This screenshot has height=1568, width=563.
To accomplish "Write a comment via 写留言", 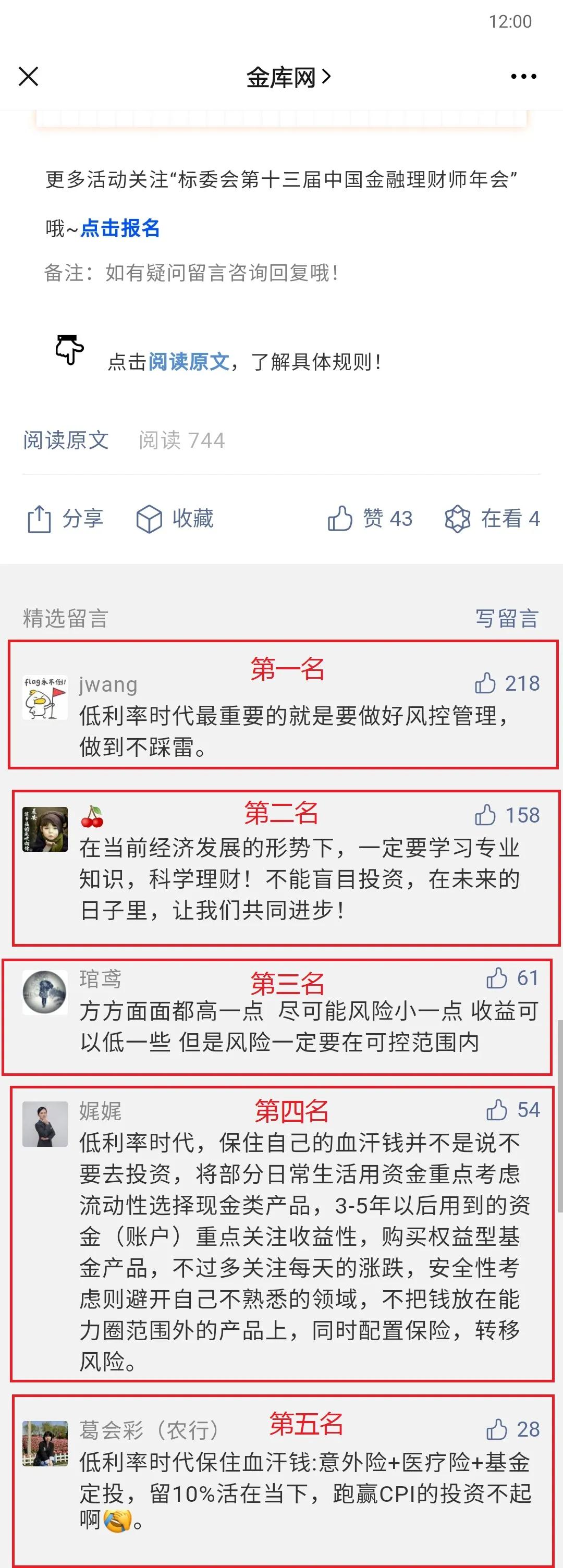I will (x=506, y=618).
